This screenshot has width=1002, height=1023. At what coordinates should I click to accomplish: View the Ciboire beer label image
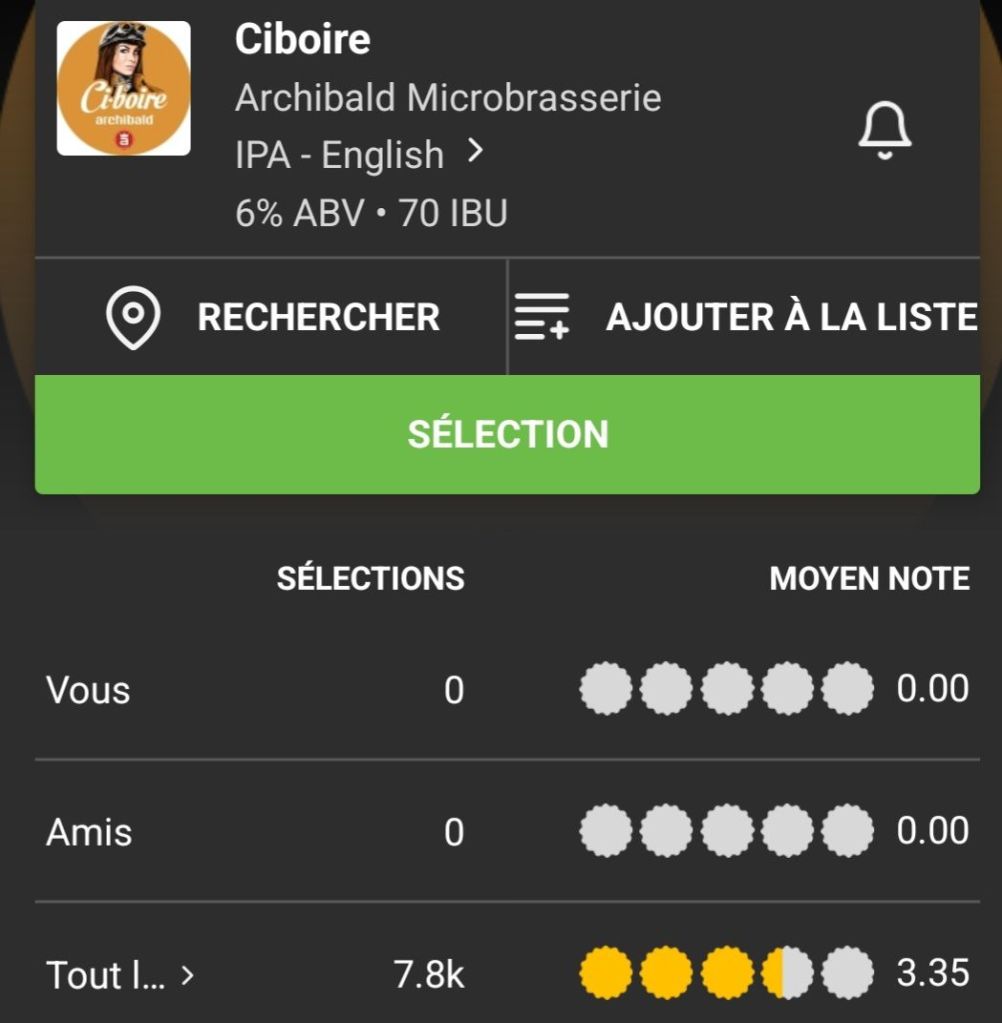[124, 89]
